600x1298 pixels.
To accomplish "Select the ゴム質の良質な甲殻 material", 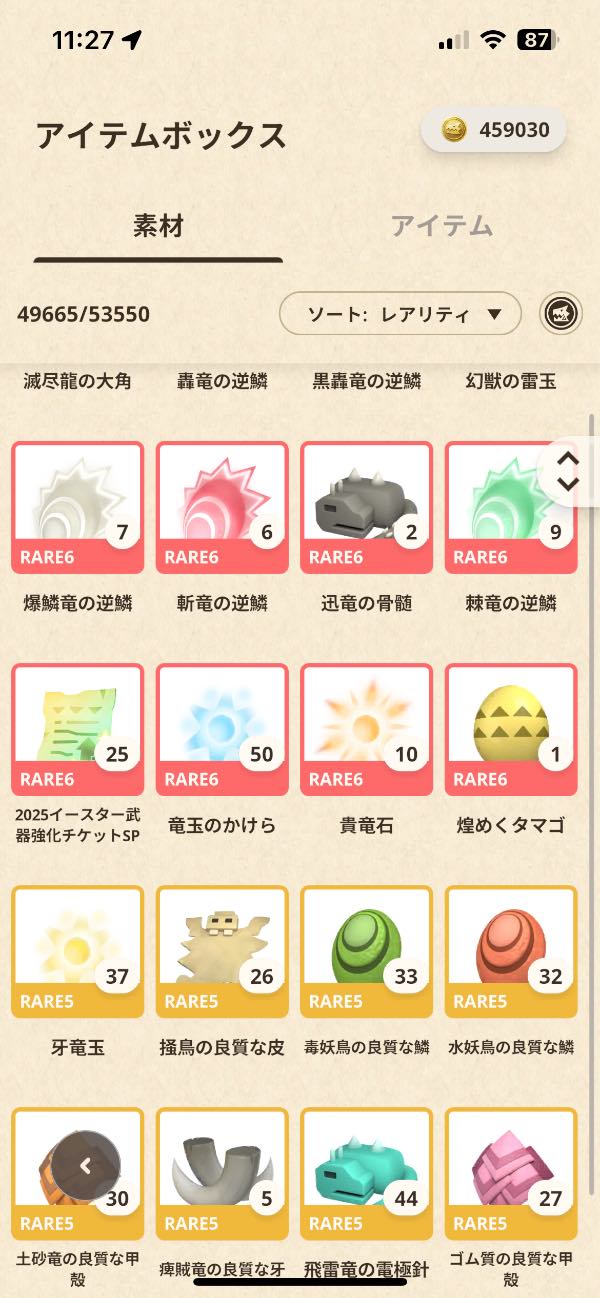I will [x=510, y=1174].
